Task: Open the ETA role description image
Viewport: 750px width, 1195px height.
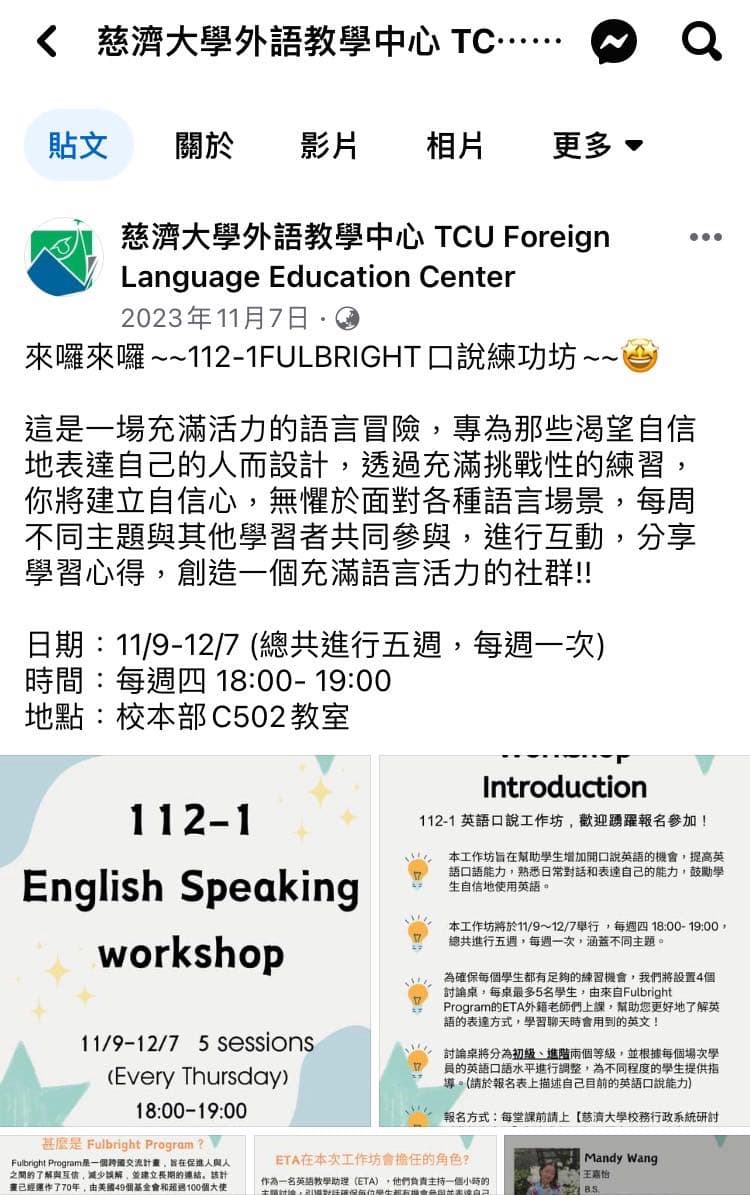Action: pyautogui.click(x=374, y=1164)
